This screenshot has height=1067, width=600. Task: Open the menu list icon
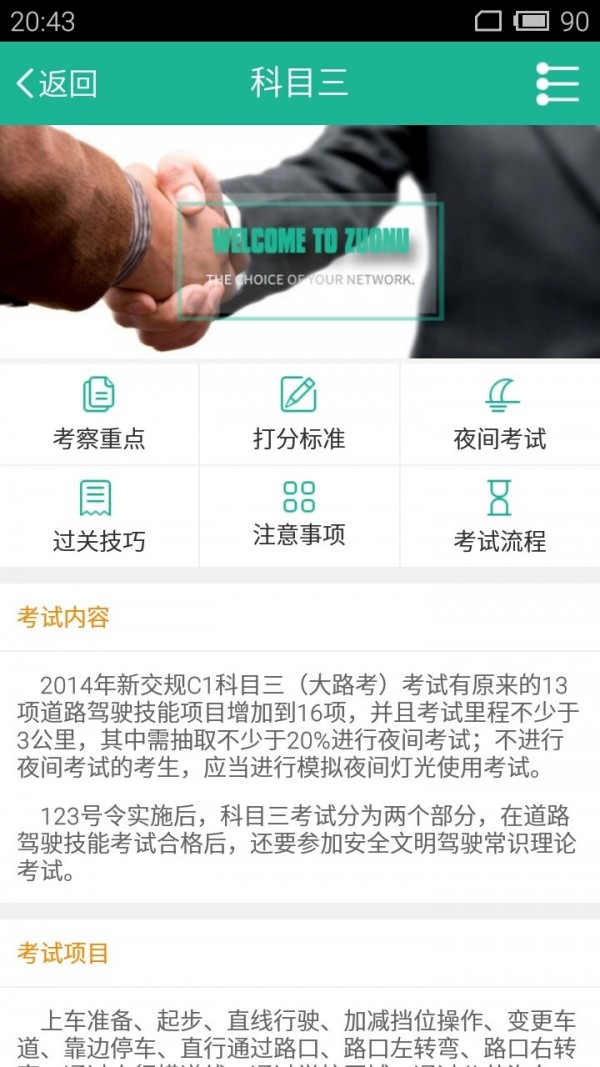pyautogui.click(x=557, y=83)
